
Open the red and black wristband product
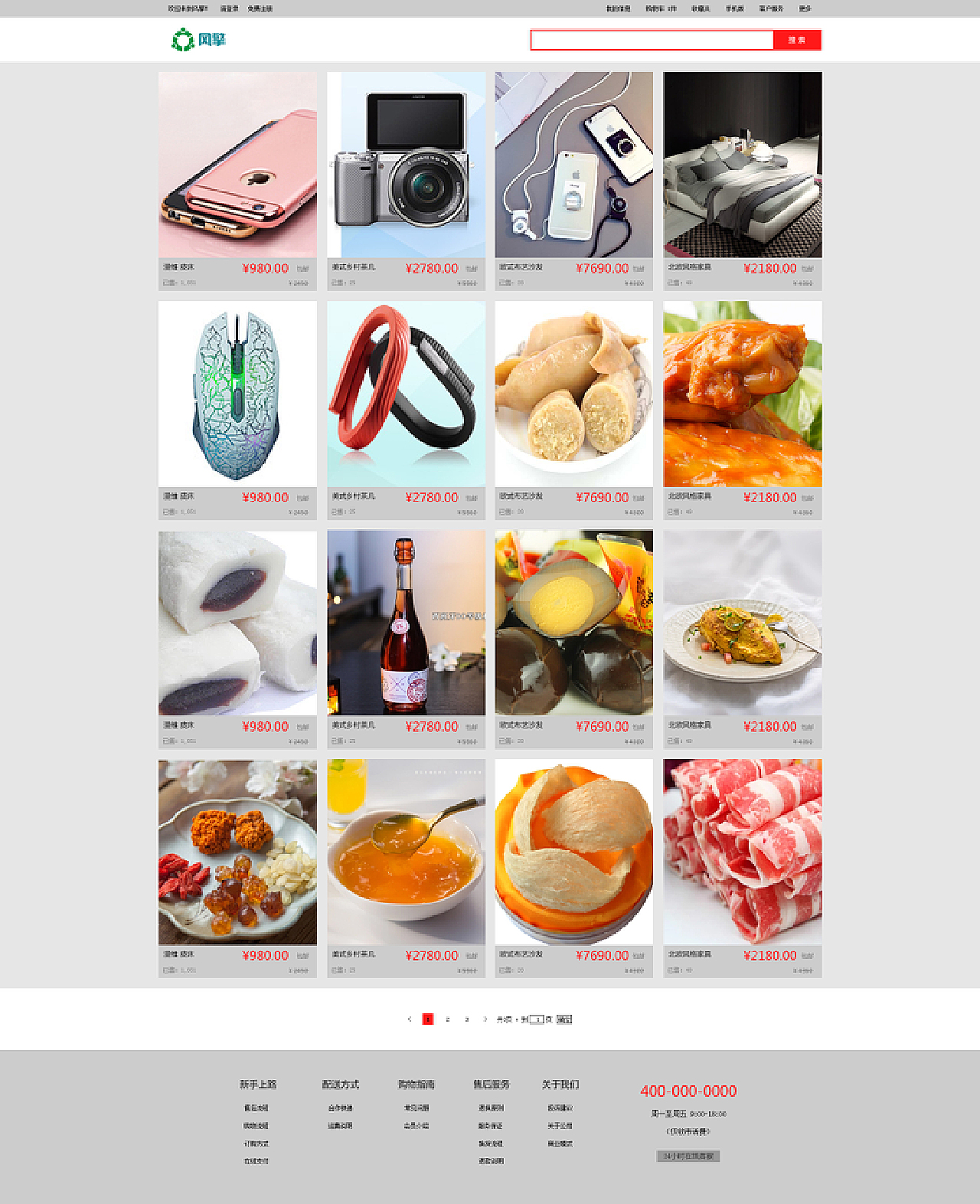[x=406, y=394]
